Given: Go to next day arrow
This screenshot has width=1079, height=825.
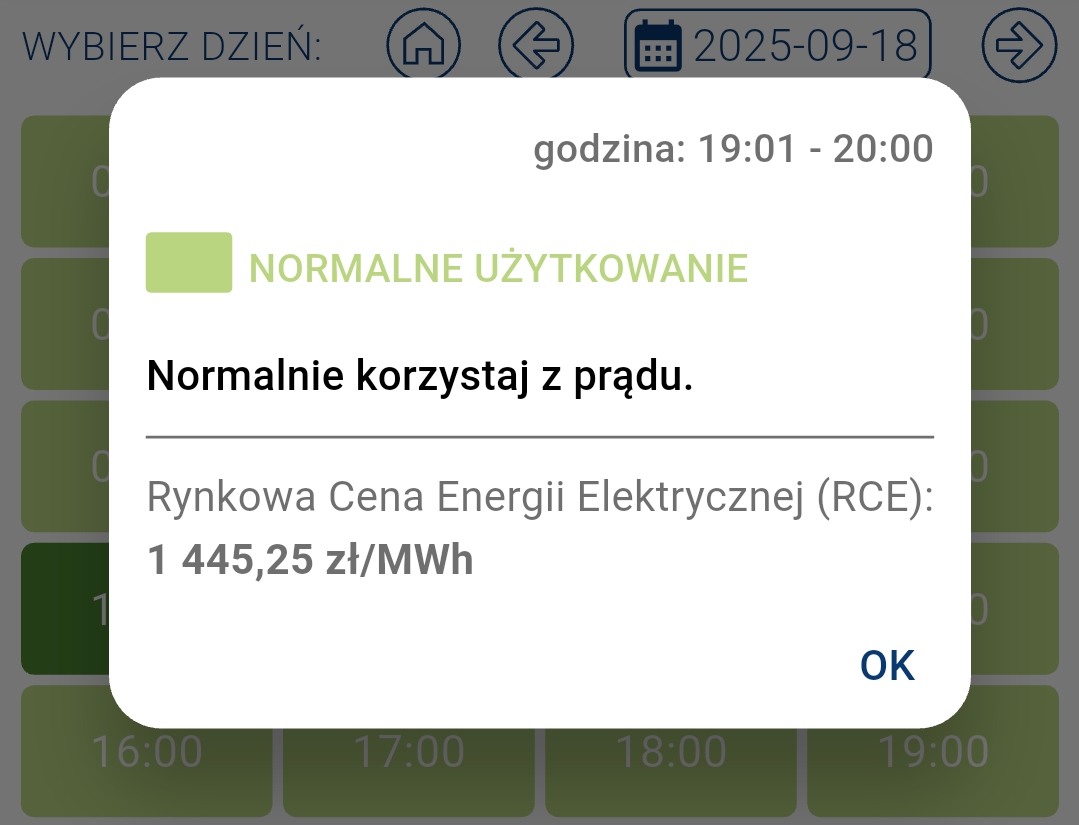Looking at the screenshot, I should click(1019, 45).
